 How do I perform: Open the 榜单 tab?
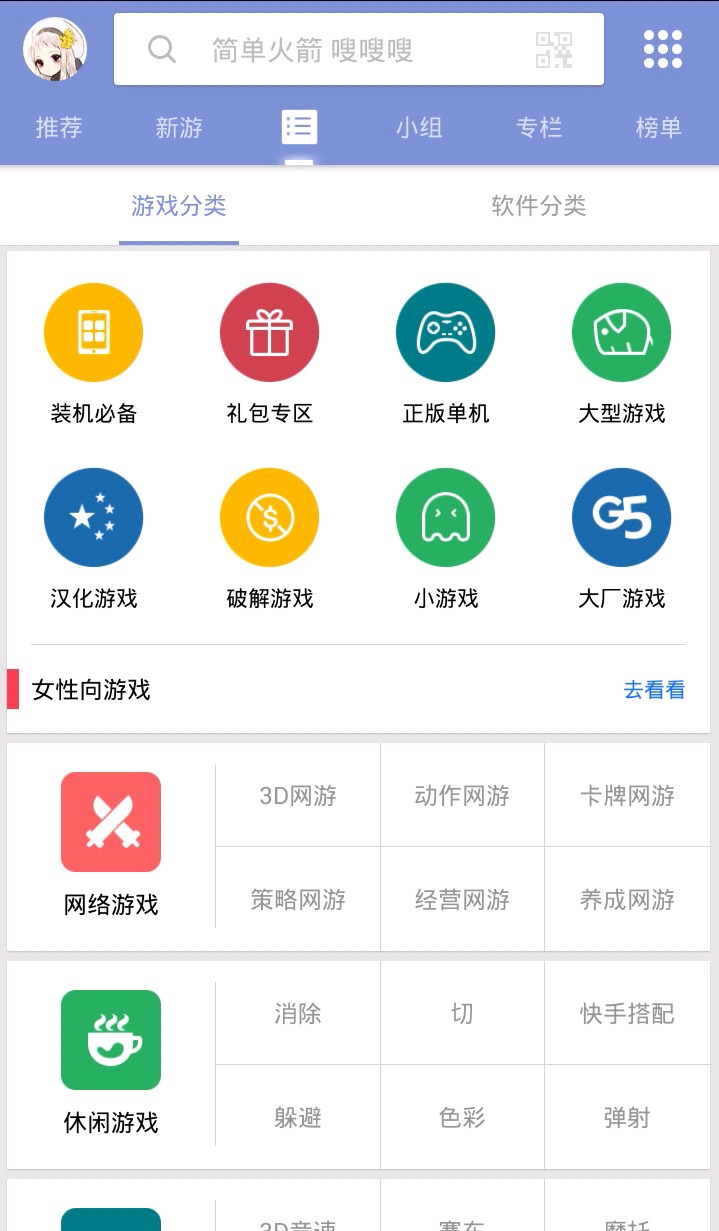tap(658, 128)
